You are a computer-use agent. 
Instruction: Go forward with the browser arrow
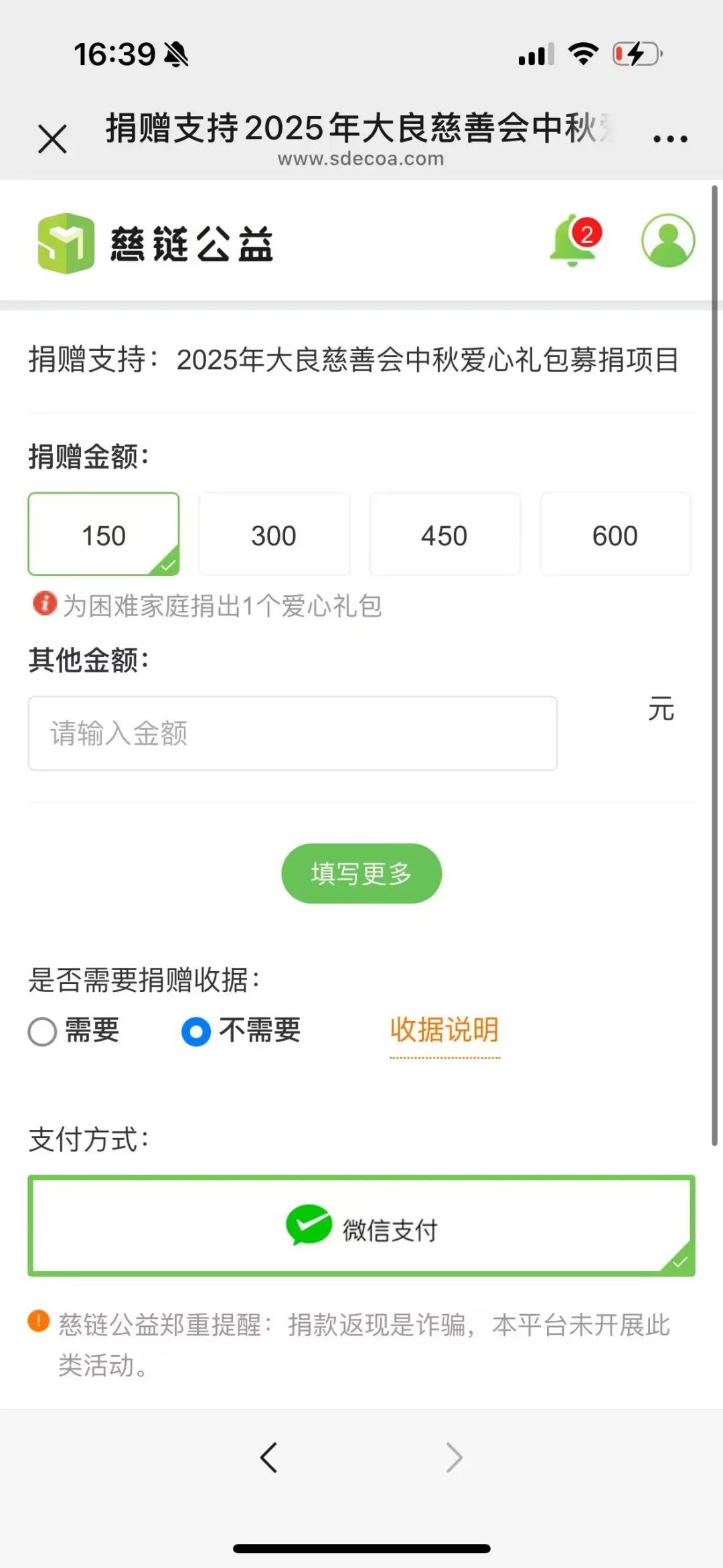(454, 1457)
